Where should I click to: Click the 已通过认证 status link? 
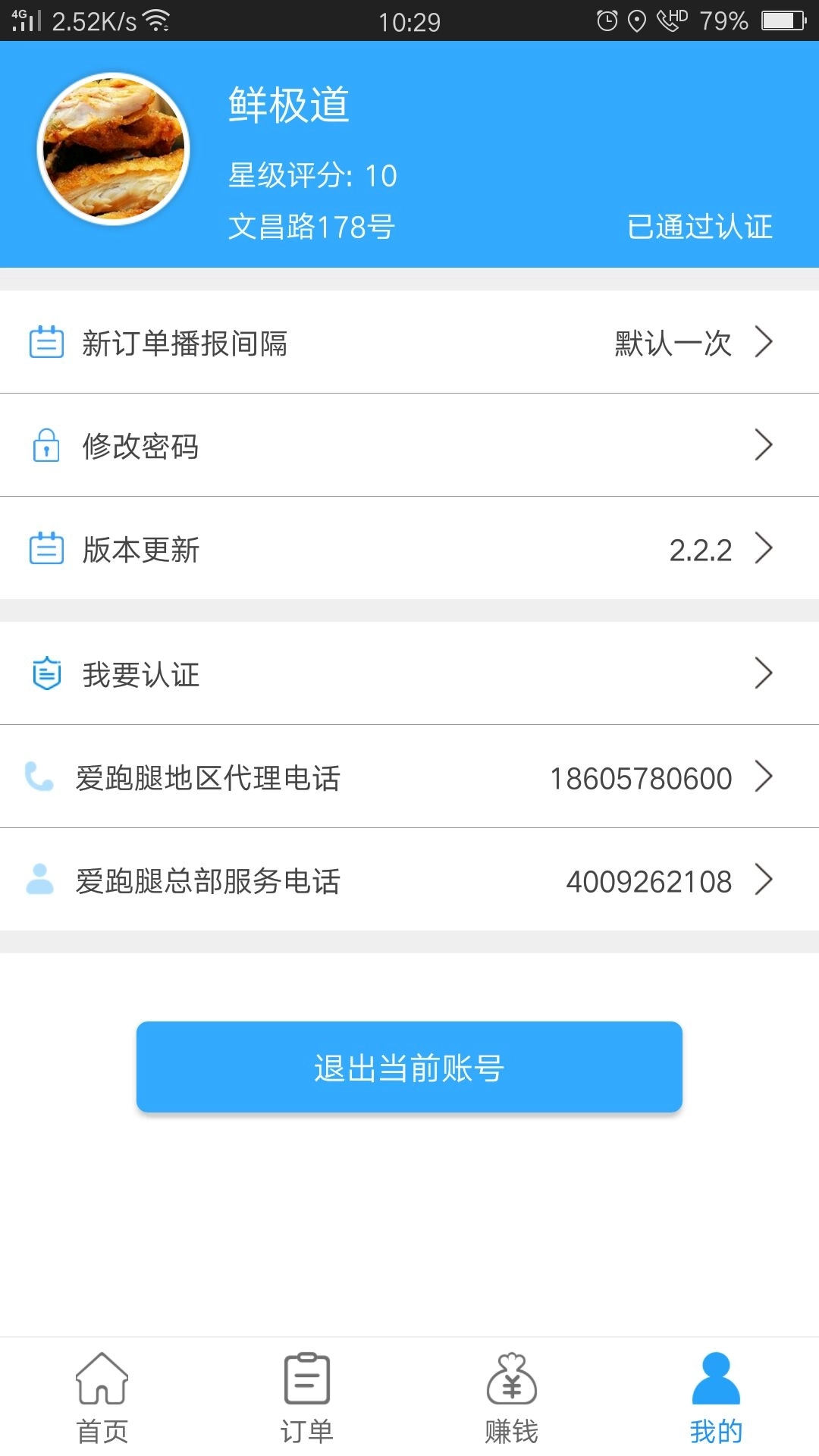tap(701, 227)
